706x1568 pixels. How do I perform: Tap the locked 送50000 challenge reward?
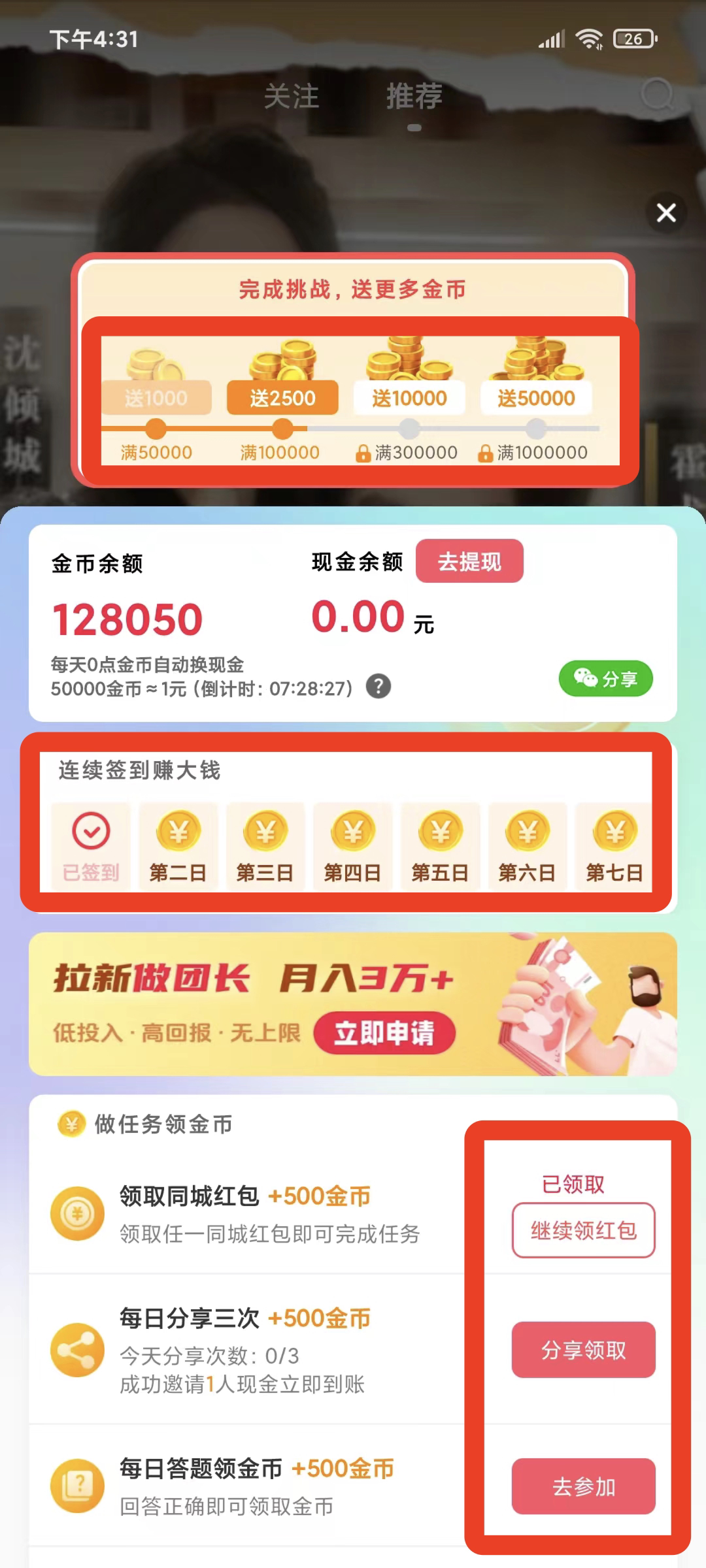pyautogui.click(x=536, y=397)
